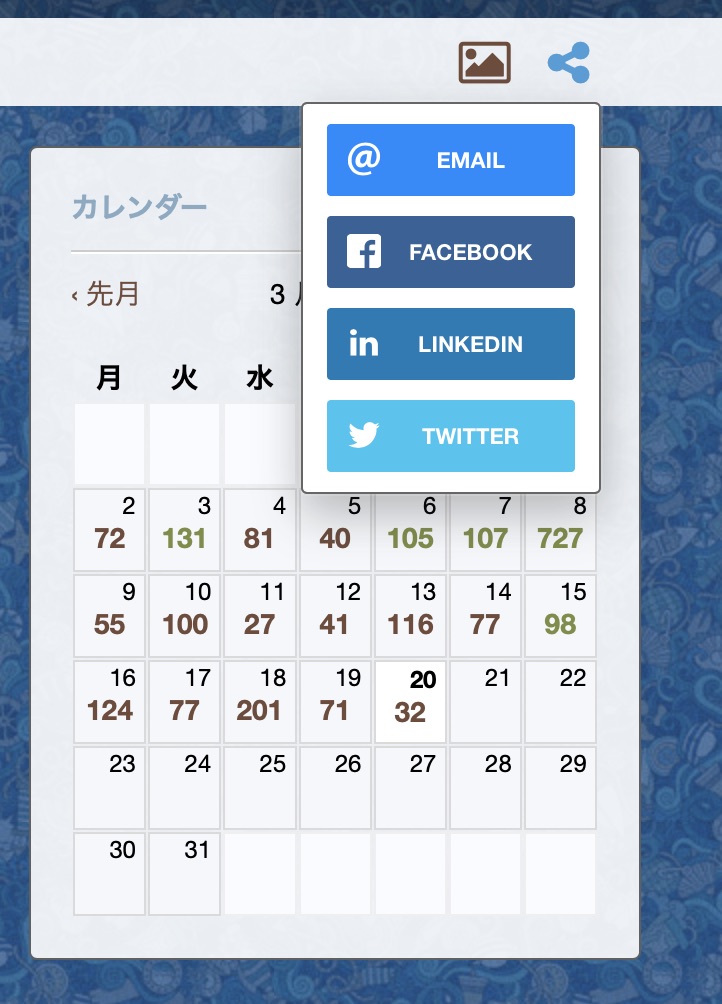Share on LinkedIn
The width and height of the screenshot is (722, 1004).
pos(450,344)
